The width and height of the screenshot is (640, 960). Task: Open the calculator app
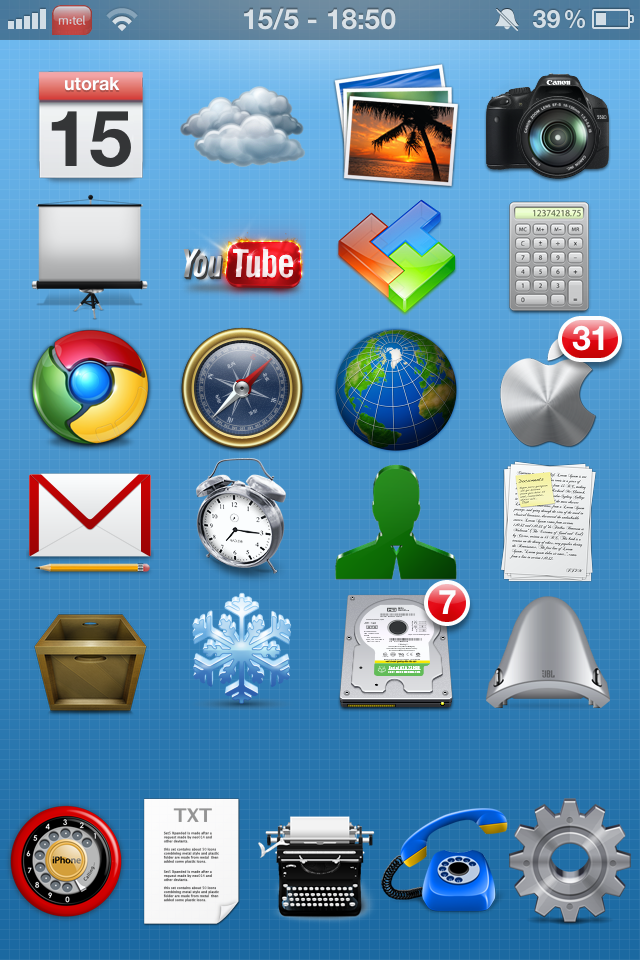[548, 255]
